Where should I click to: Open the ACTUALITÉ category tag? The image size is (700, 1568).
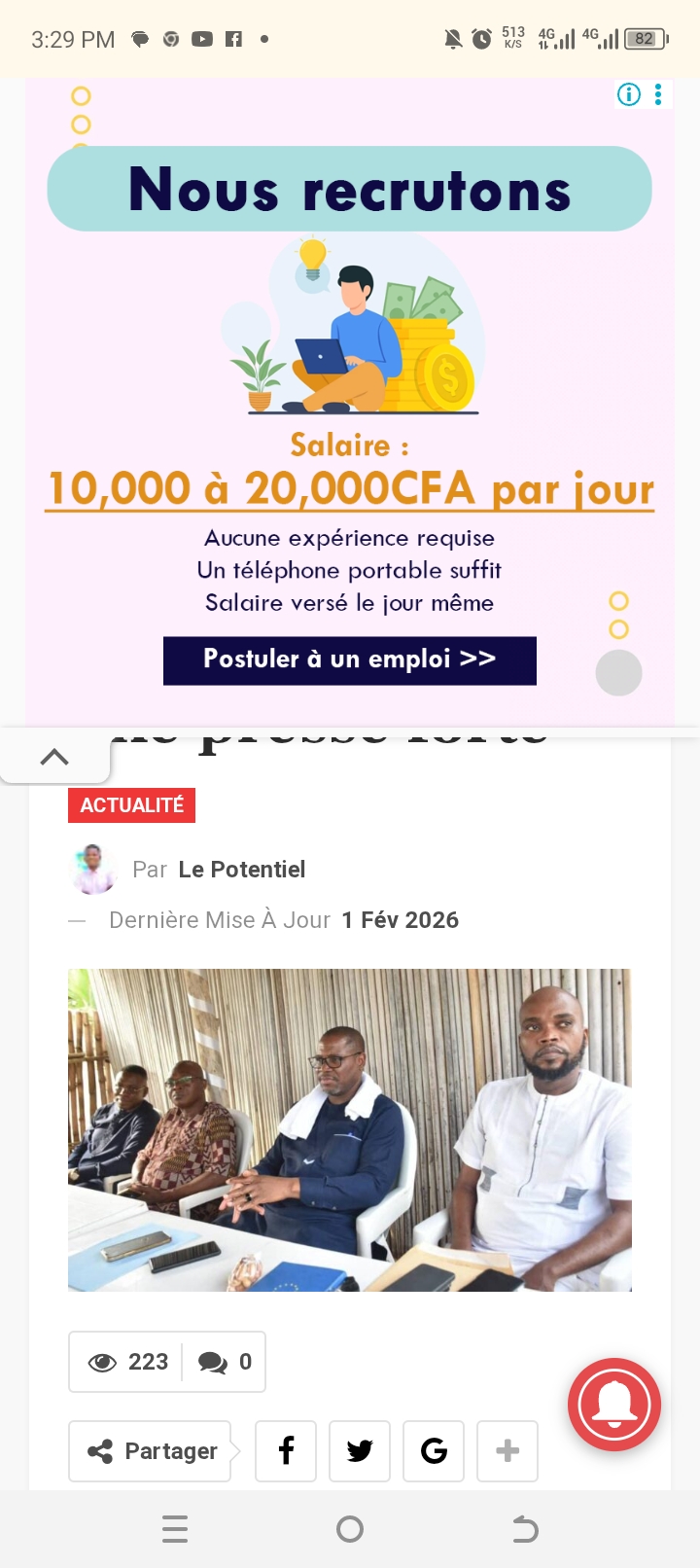pyautogui.click(x=131, y=805)
